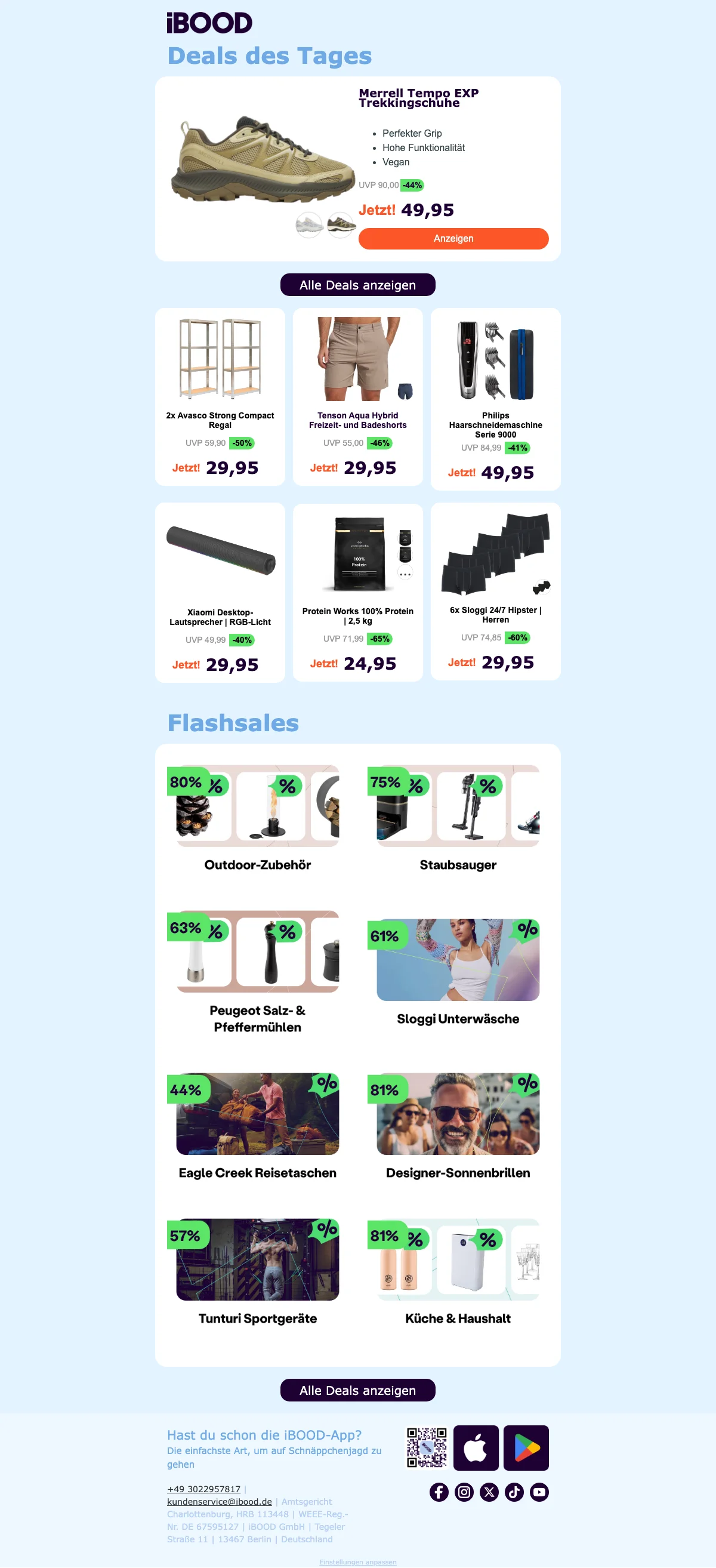
Task: Get the iBOOD app on Google Play
Action: click(x=526, y=1447)
